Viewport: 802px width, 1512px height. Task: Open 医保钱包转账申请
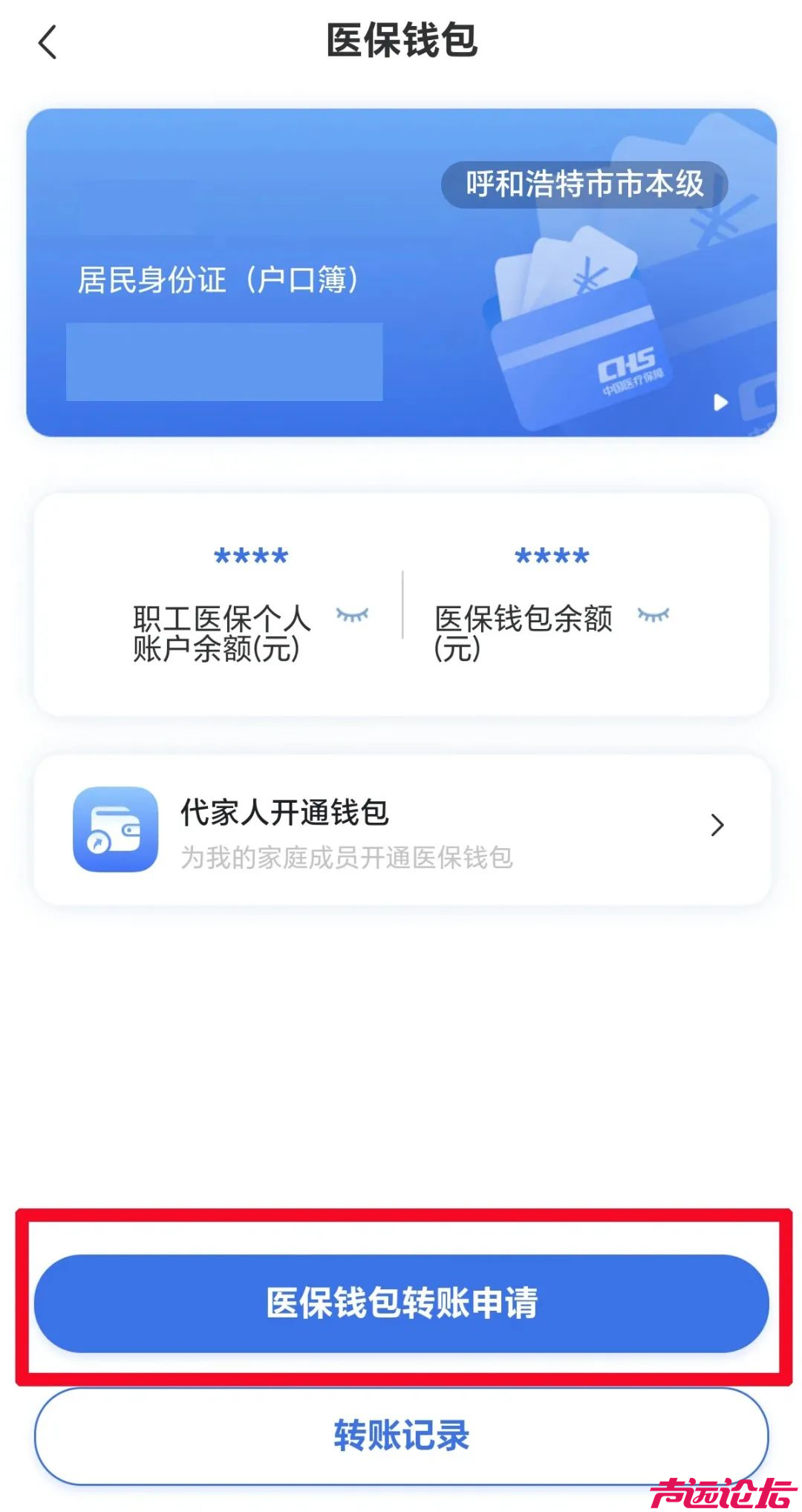point(401,1305)
